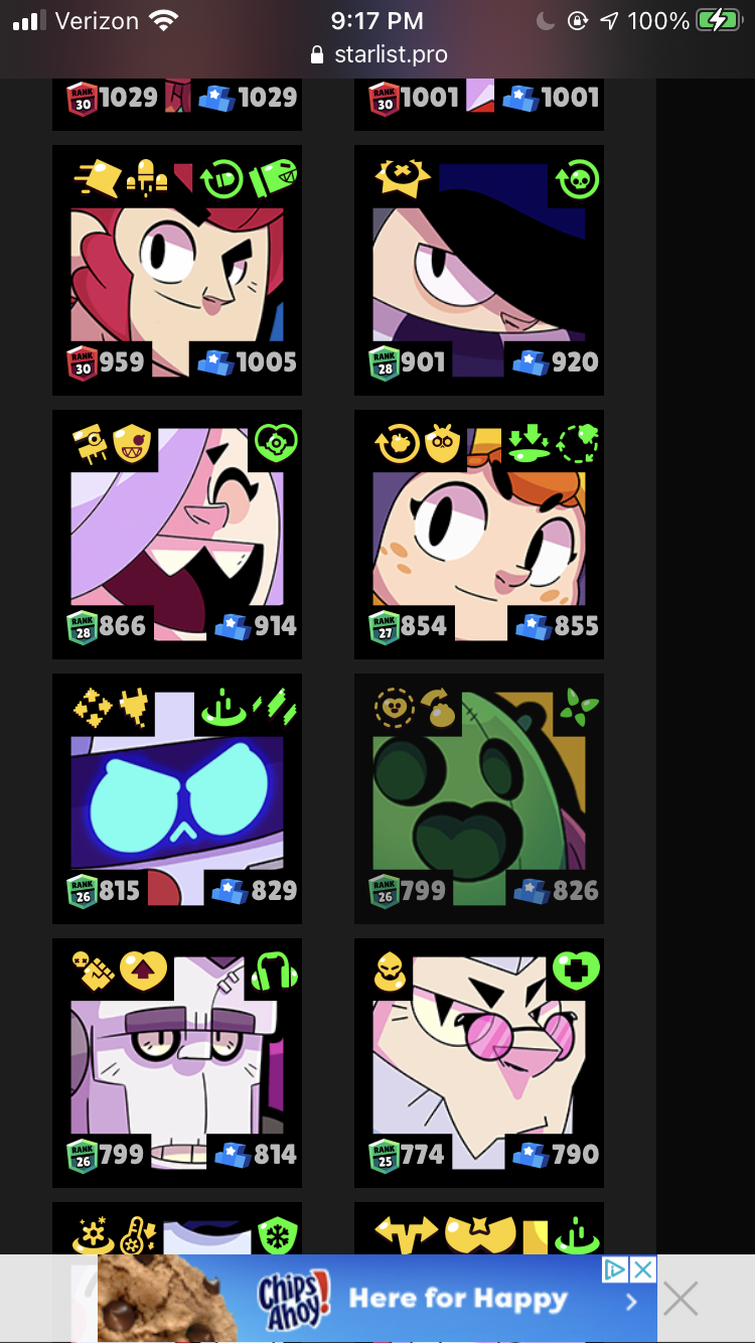Open the Chips Ahoy Here for Happy ad
Image resolution: width=755 pixels, height=1343 pixels.
377,1299
